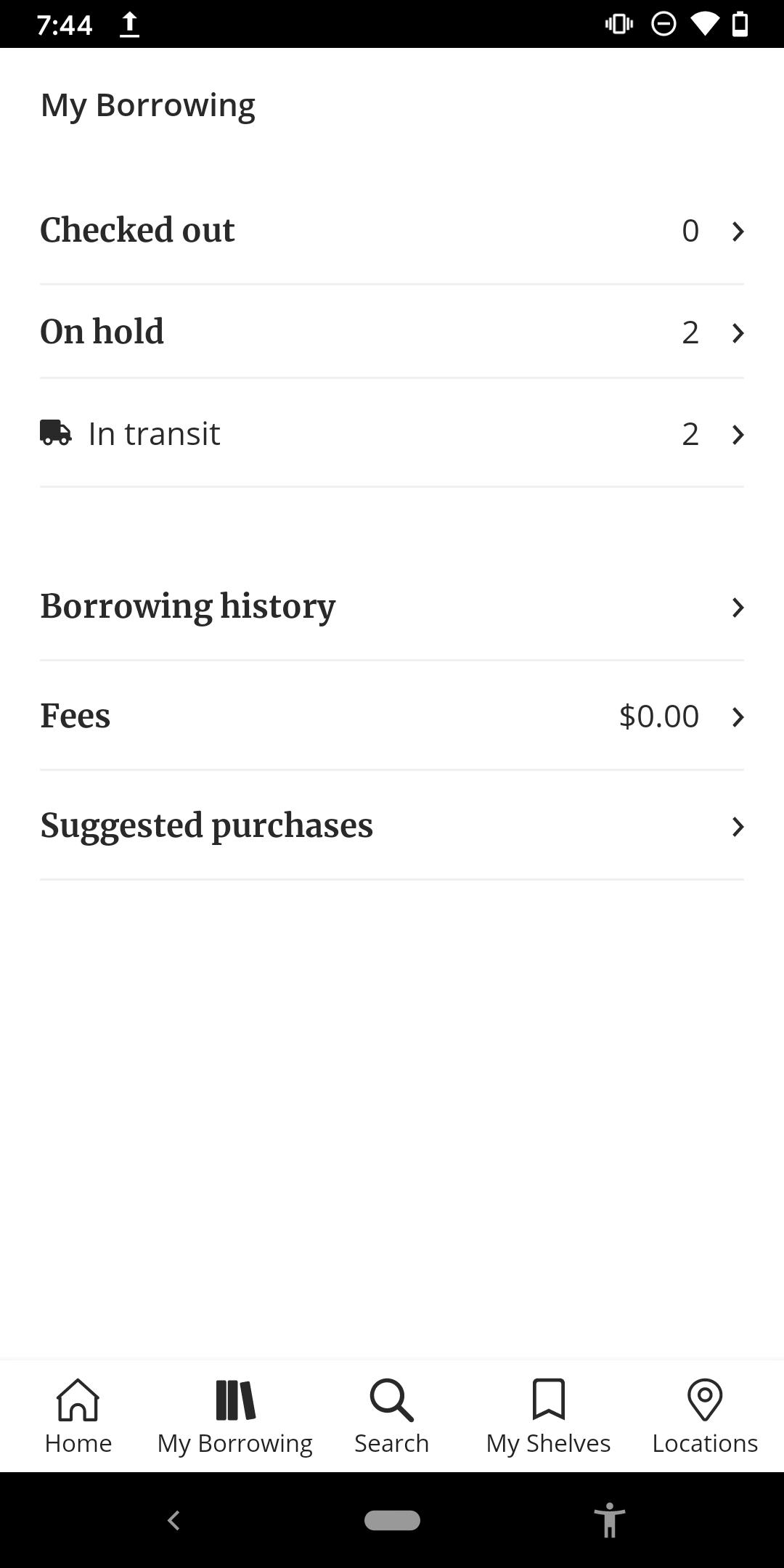
Task: Open the Checked out list
Action: click(x=392, y=231)
